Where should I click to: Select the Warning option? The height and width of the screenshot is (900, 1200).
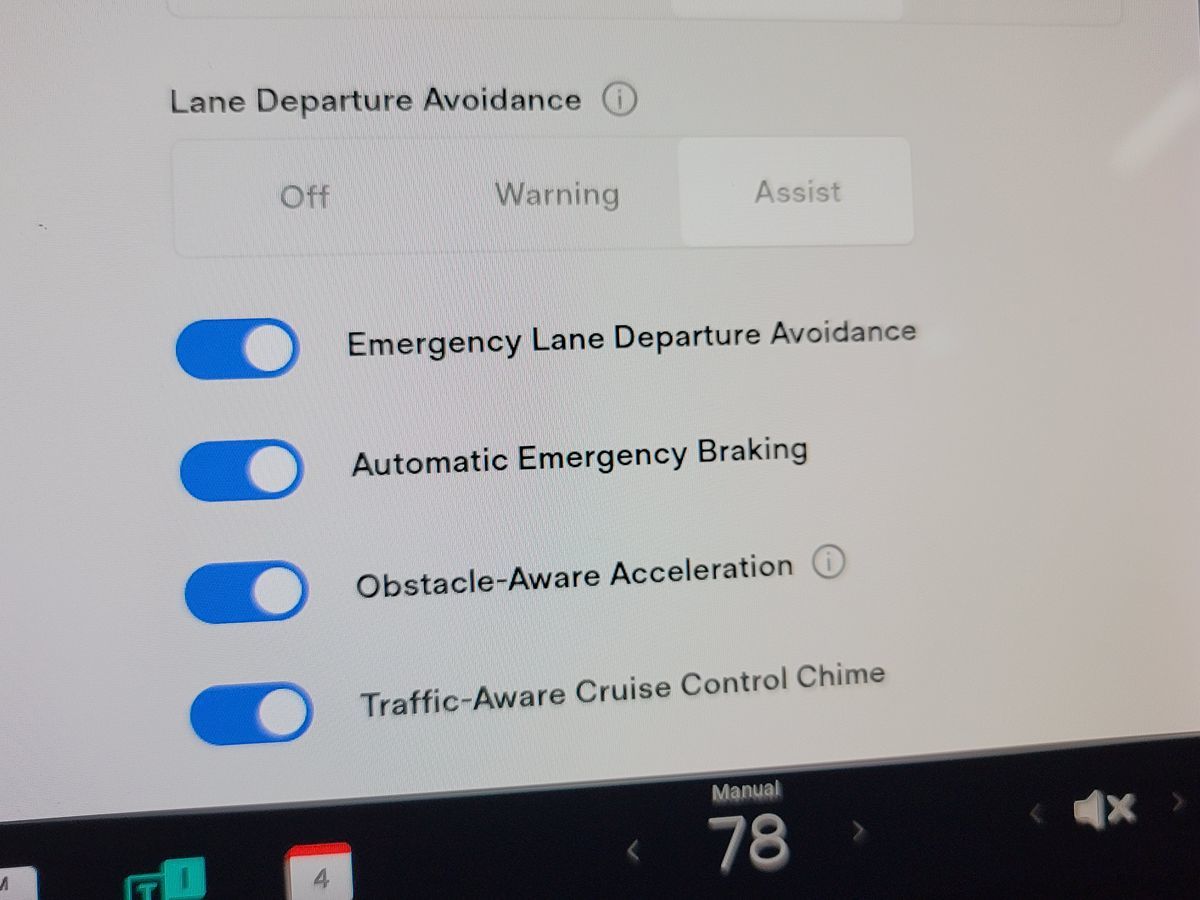tap(557, 194)
